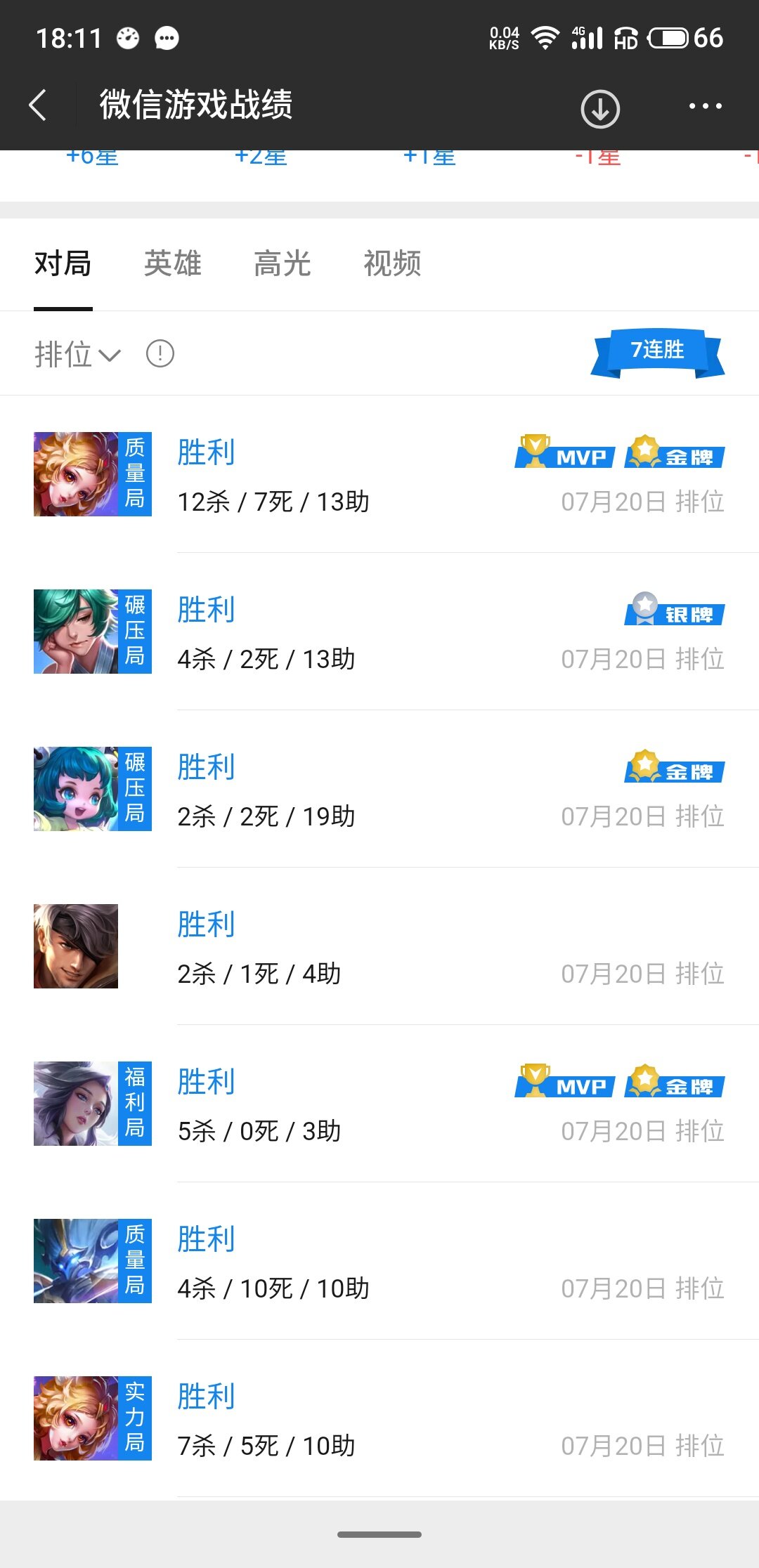Viewport: 759px width, 1568px height.
Task: Expand the 排位 match type dropdown
Action: pos(77,354)
